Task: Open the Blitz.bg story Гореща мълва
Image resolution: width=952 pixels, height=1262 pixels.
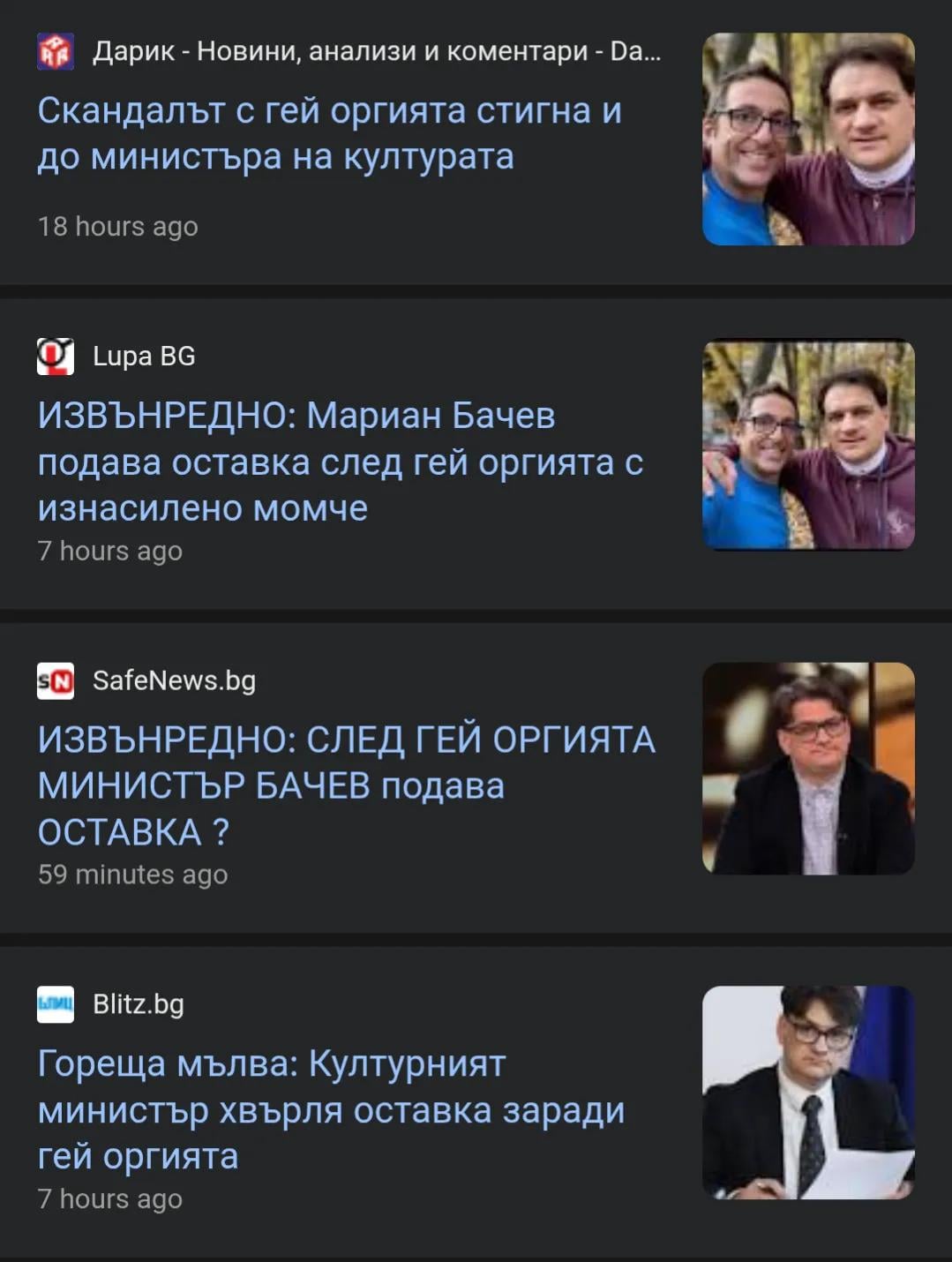Action: click(331, 1109)
